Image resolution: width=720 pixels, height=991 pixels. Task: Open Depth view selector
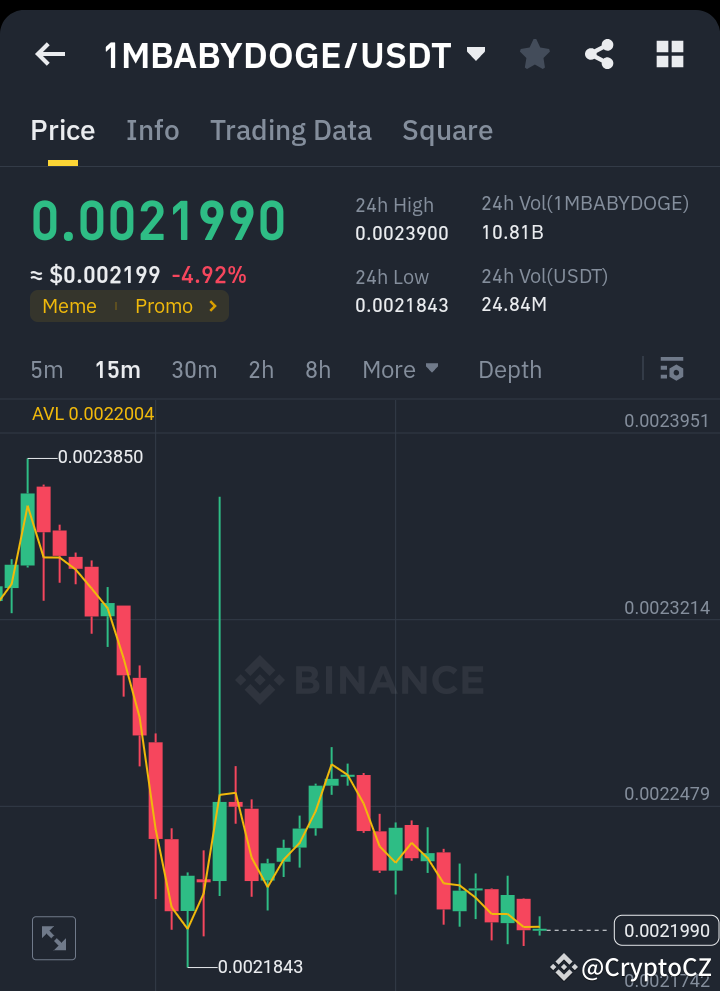[x=510, y=369]
